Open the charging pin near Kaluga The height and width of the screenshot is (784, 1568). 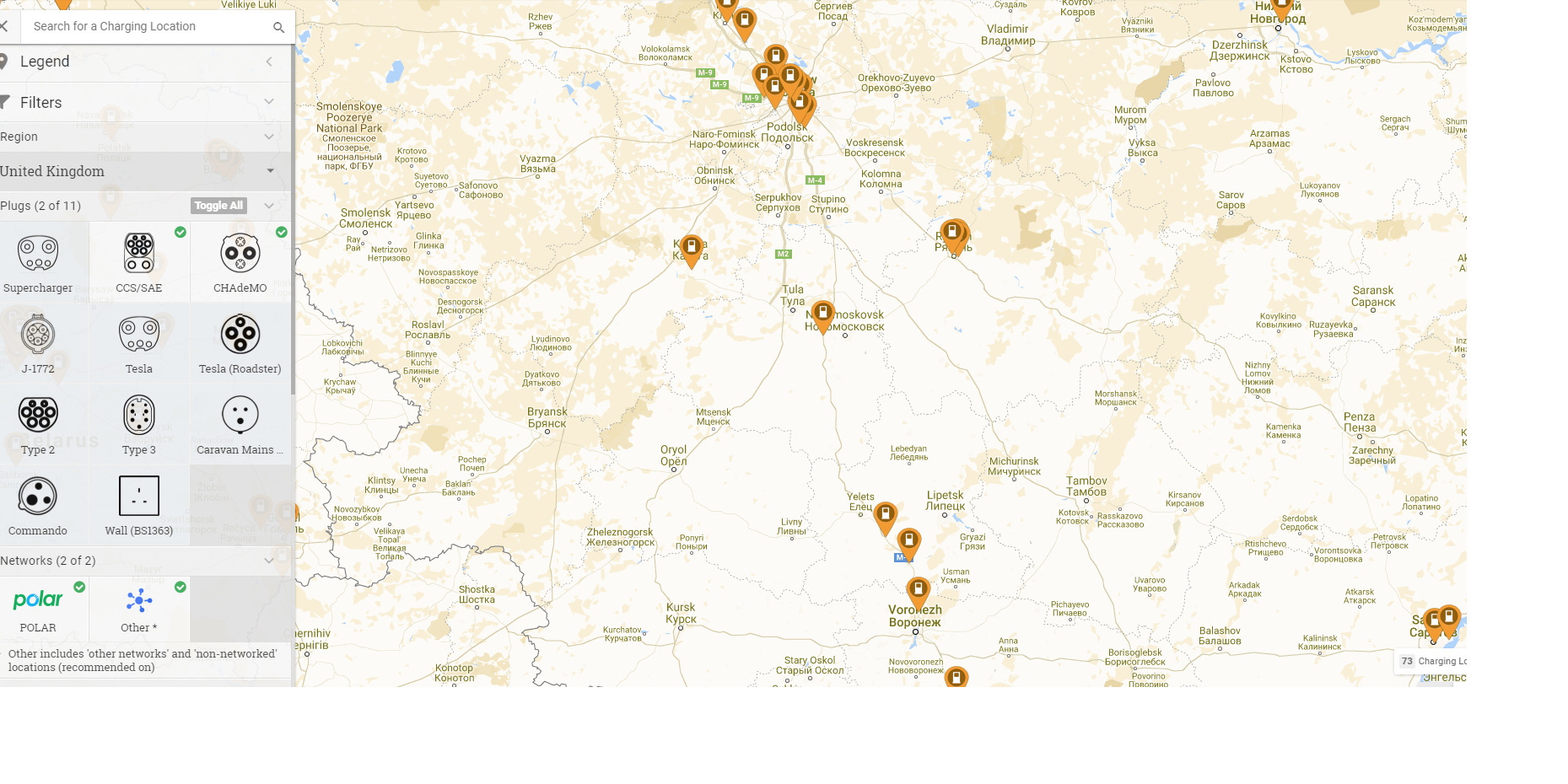pos(692,249)
